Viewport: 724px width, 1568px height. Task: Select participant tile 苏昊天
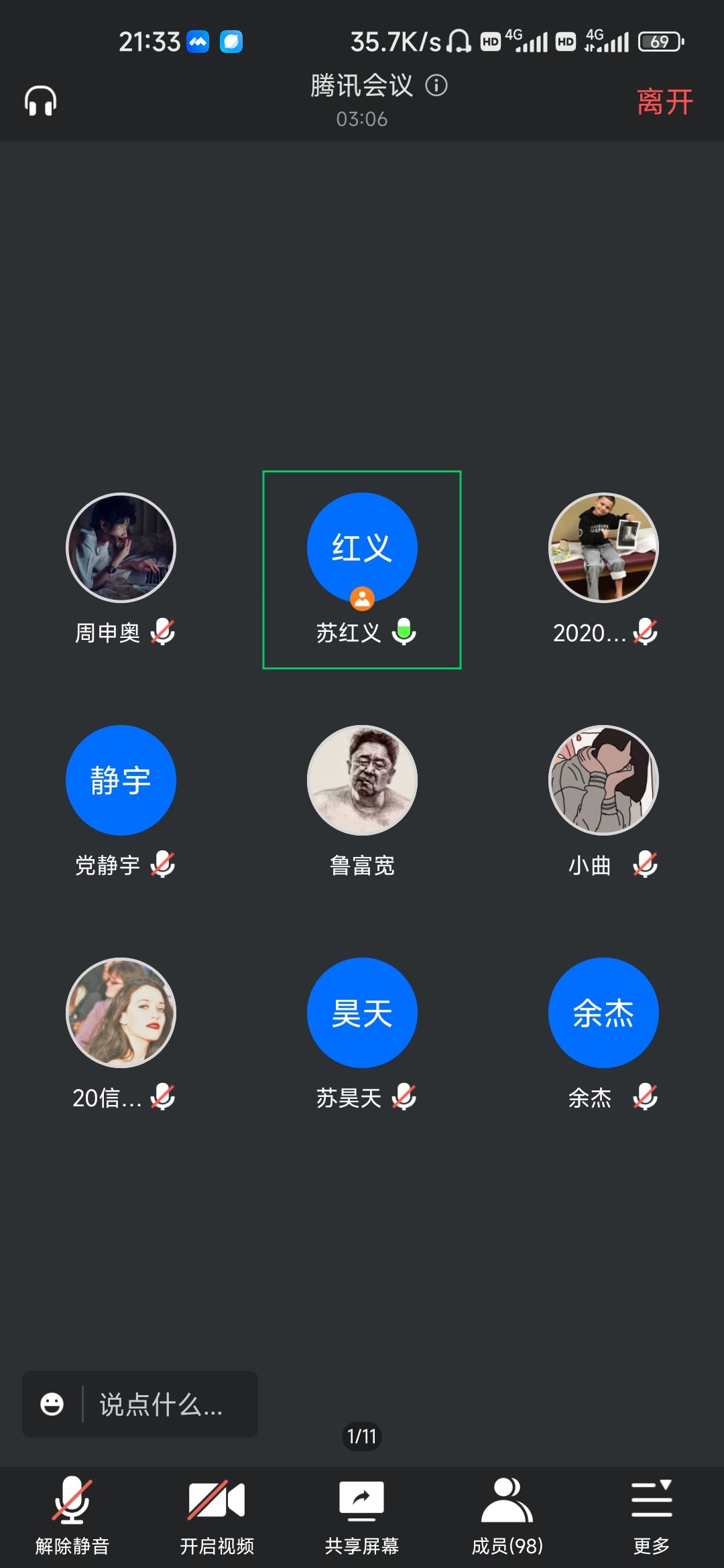tap(362, 1012)
